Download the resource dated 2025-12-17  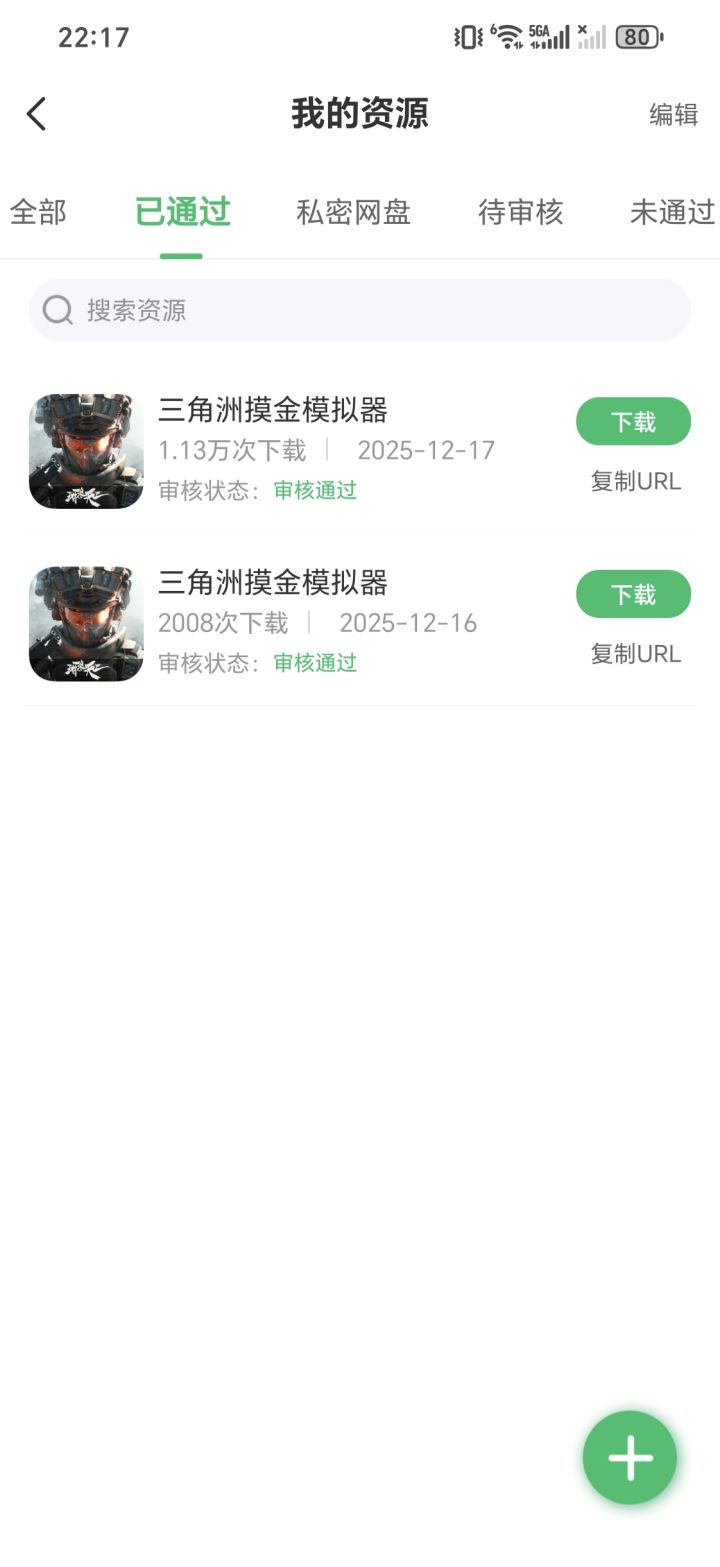click(x=633, y=422)
